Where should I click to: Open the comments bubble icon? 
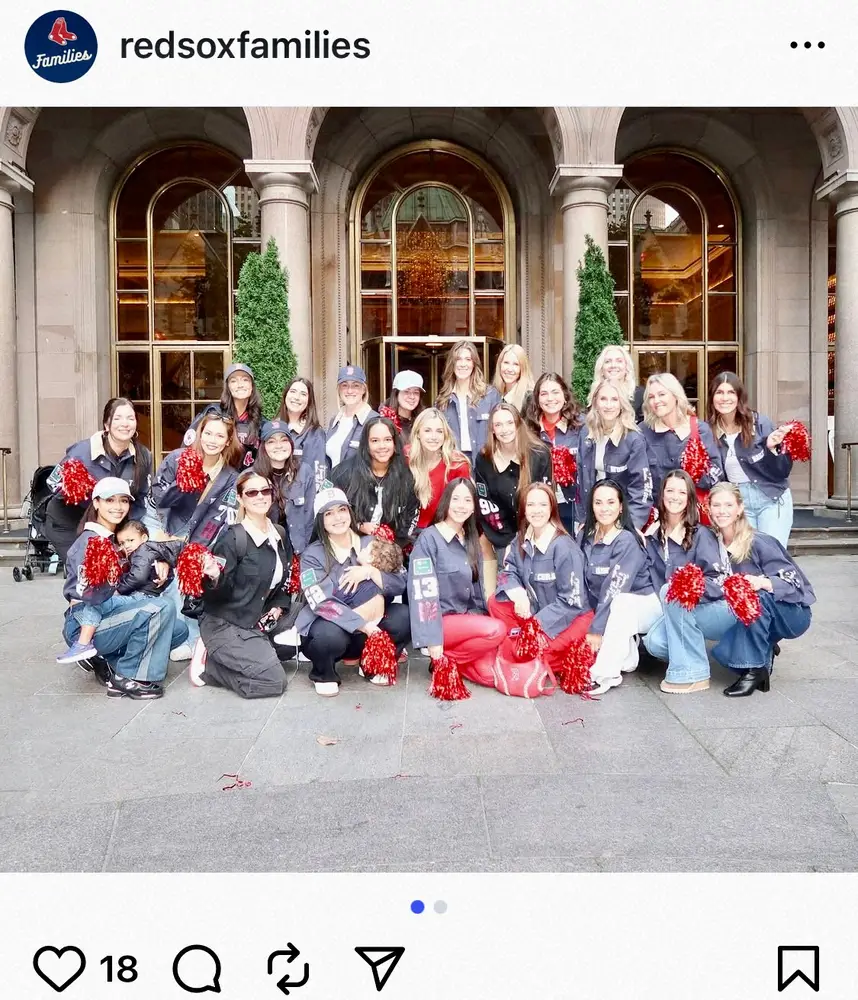coord(196,968)
